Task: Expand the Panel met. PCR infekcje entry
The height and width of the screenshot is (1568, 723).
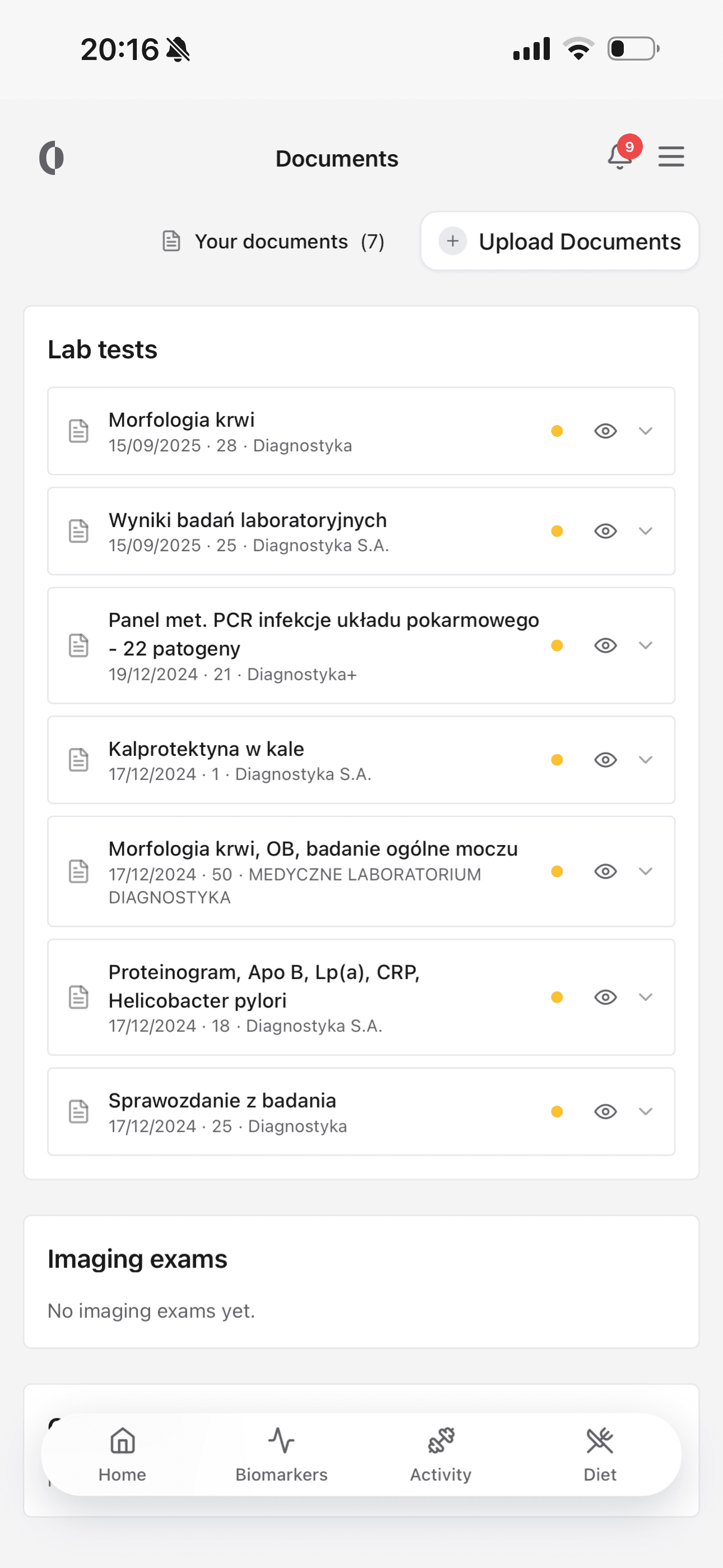Action: tap(646, 645)
